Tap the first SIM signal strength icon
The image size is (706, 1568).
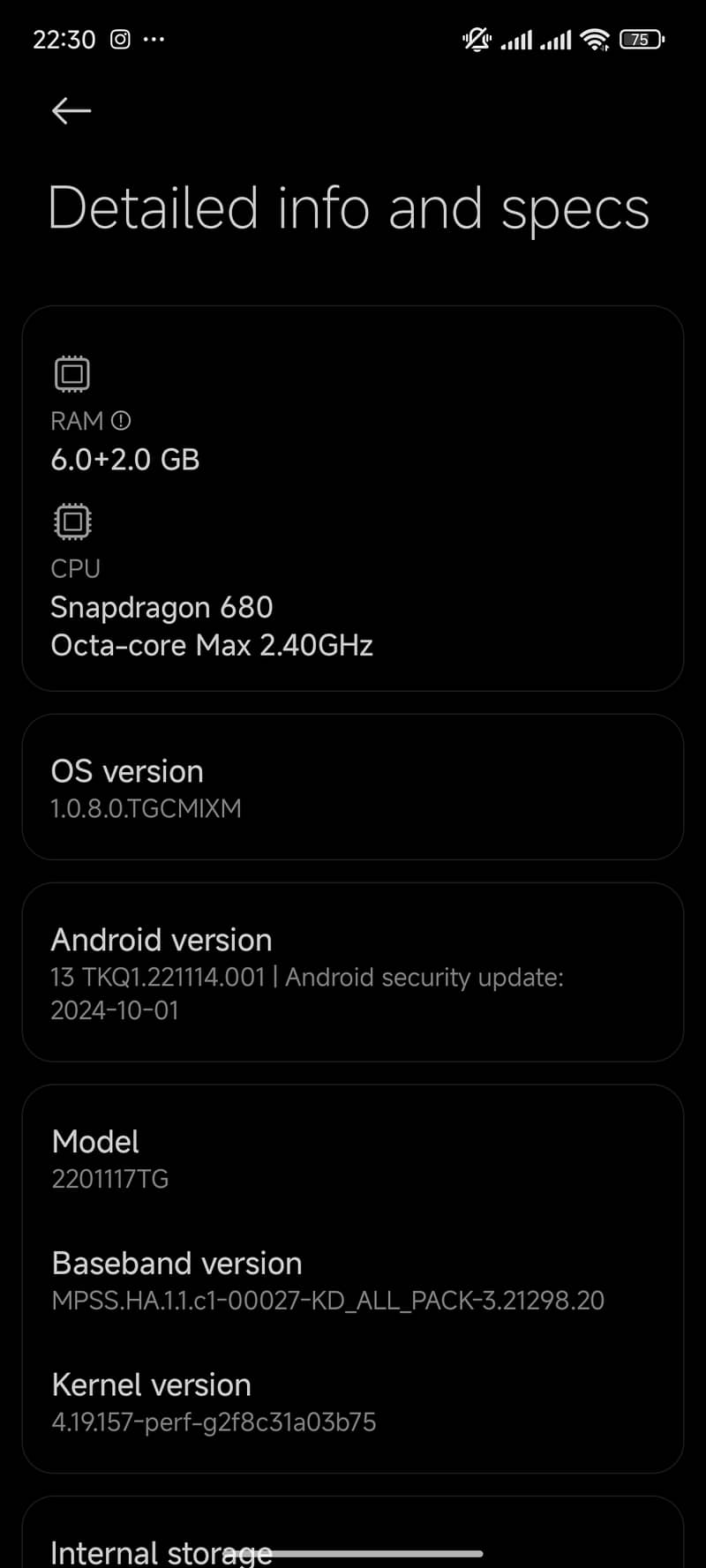tap(517, 40)
